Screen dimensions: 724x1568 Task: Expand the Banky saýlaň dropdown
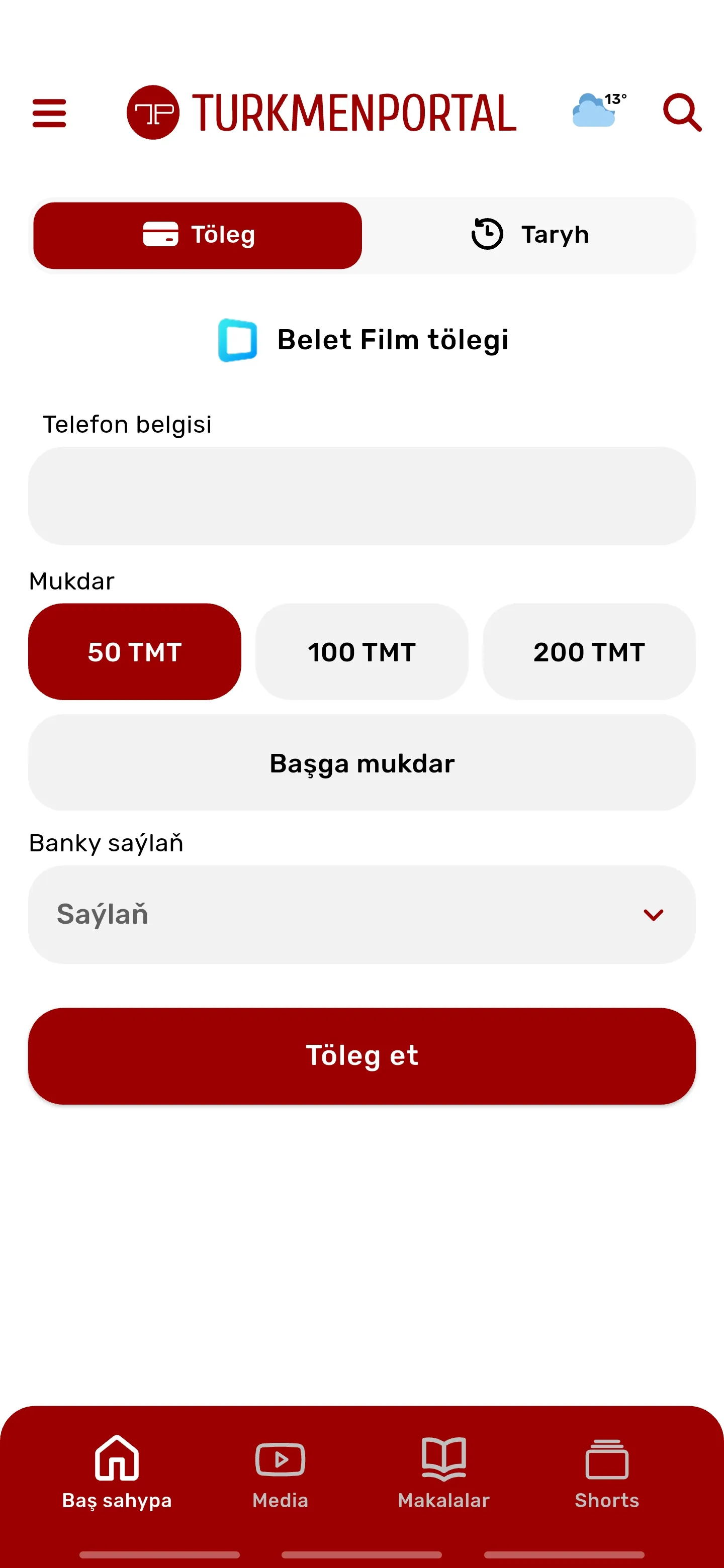pyautogui.click(x=361, y=914)
